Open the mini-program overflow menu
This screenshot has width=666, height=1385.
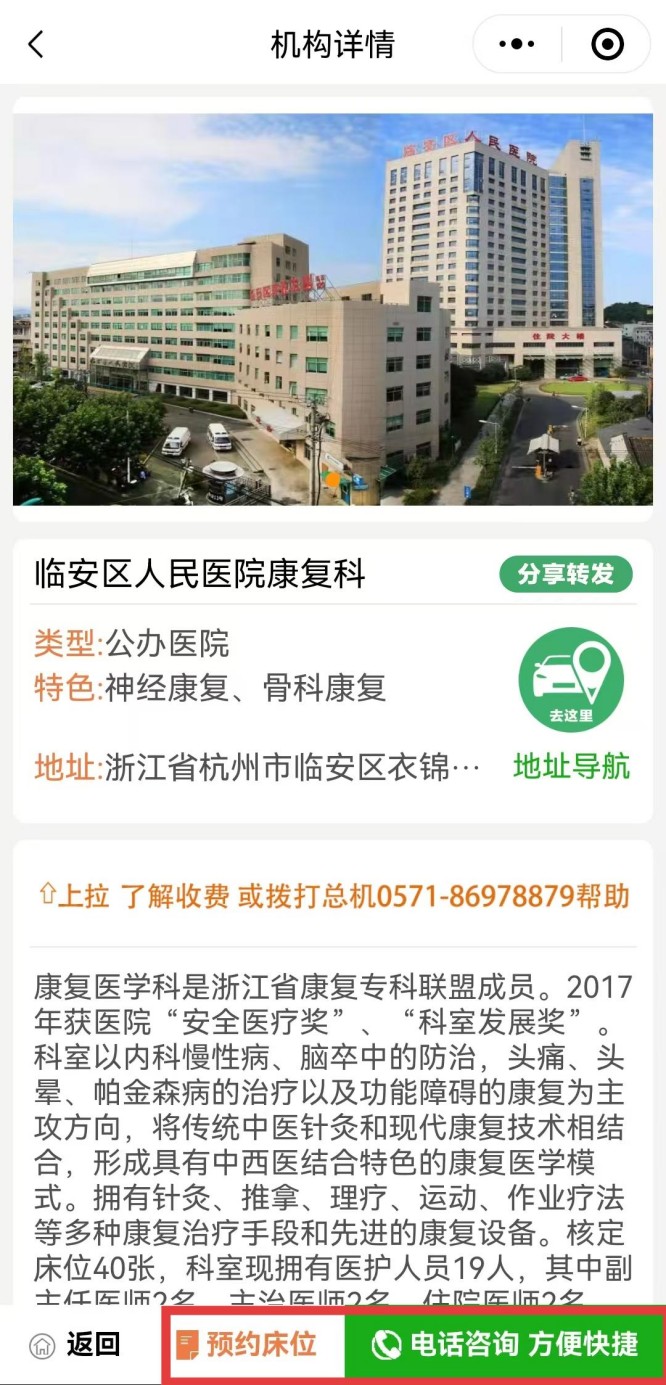pos(516,45)
